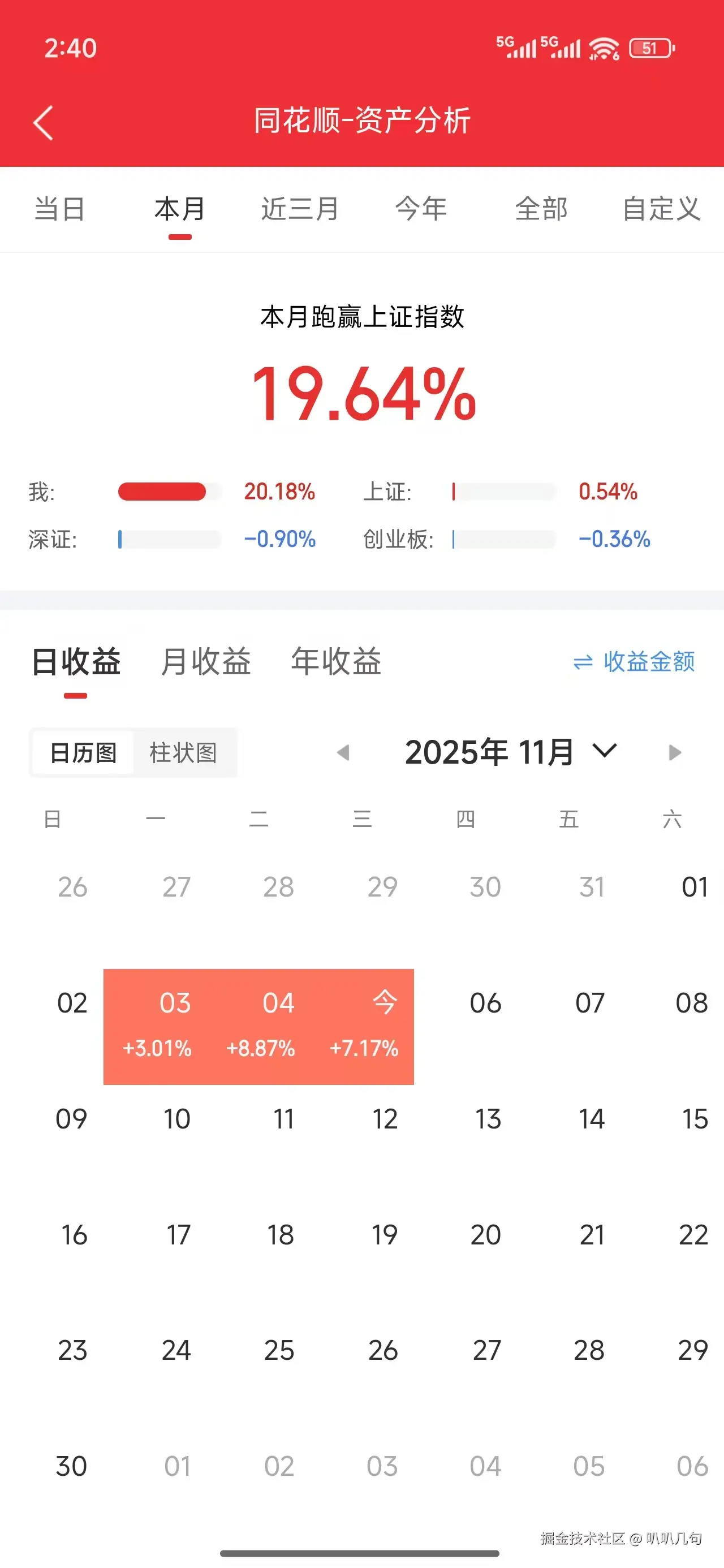Select the 日历图 view mode
The height and width of the screenshot is (1568, 724).
click(x=82, y=753)
